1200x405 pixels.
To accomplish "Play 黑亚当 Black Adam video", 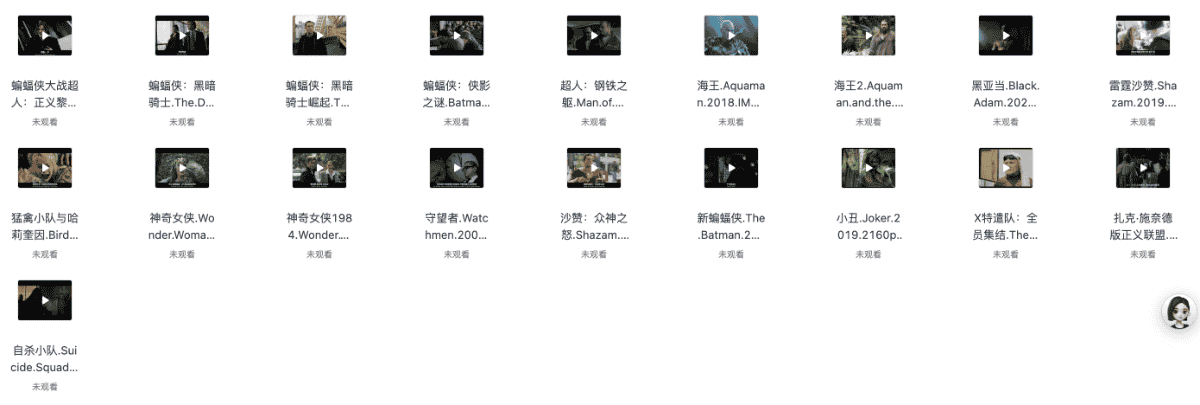I will (x=1005, y=35).
